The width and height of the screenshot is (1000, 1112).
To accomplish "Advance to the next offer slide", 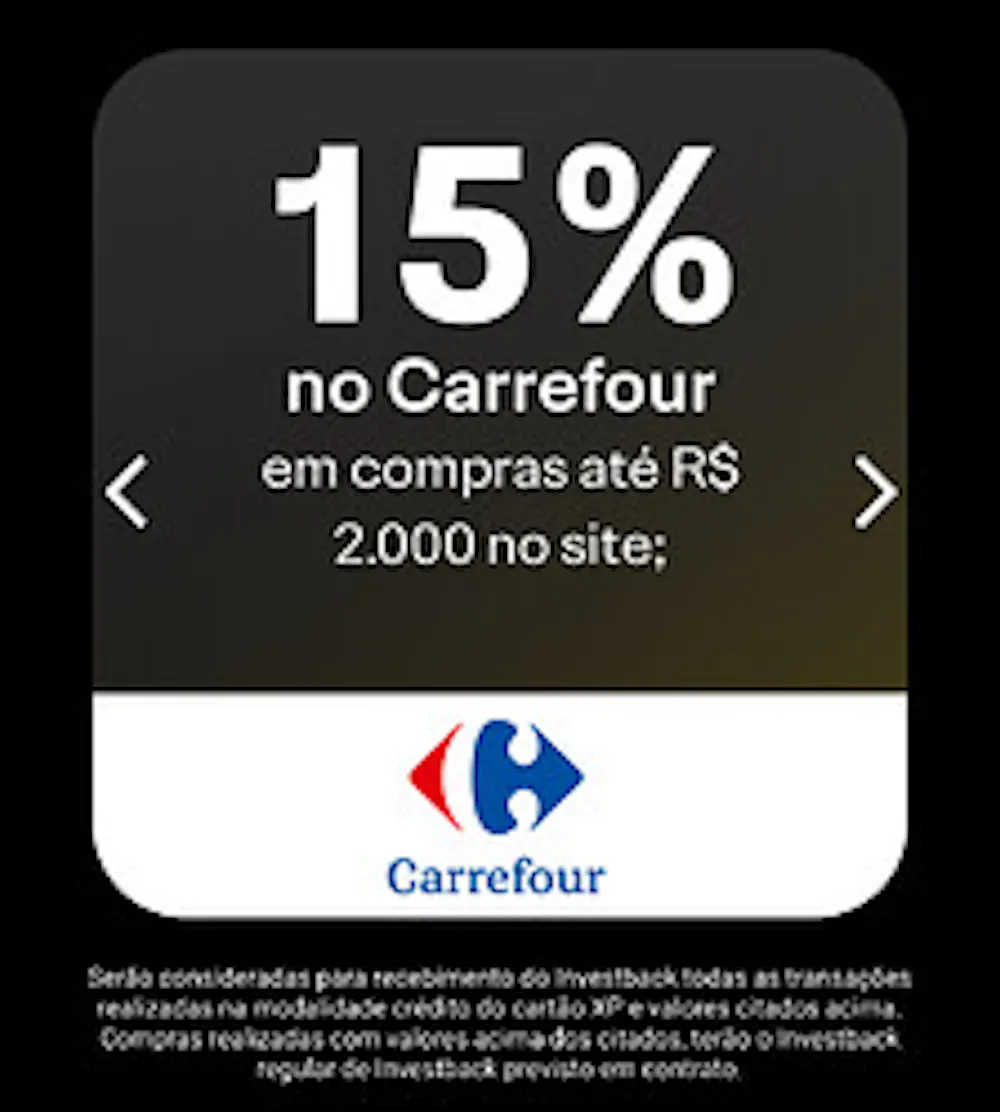I will 875,491.
